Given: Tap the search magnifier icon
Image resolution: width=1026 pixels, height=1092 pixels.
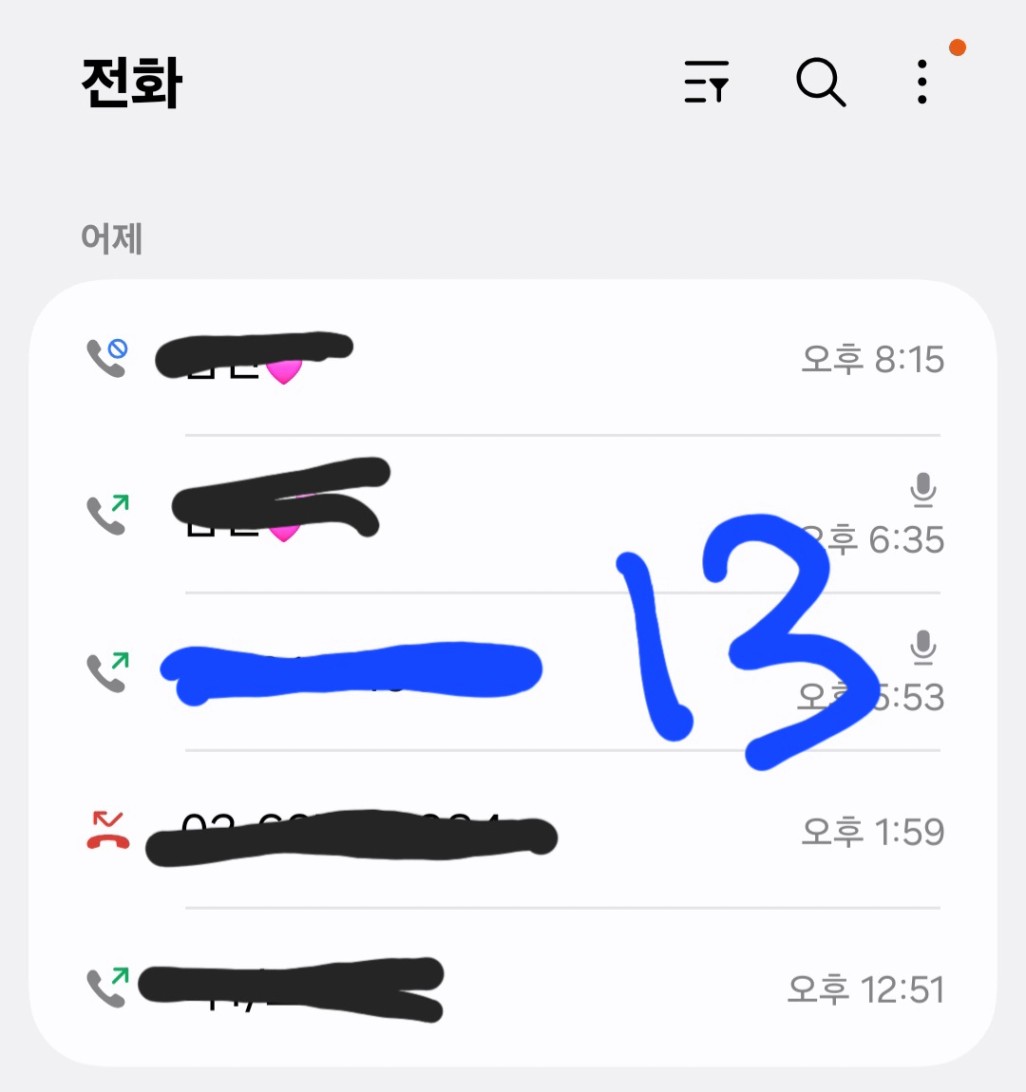Looking at the screenshot, I should pyautogui.click(x=820, y=82).
